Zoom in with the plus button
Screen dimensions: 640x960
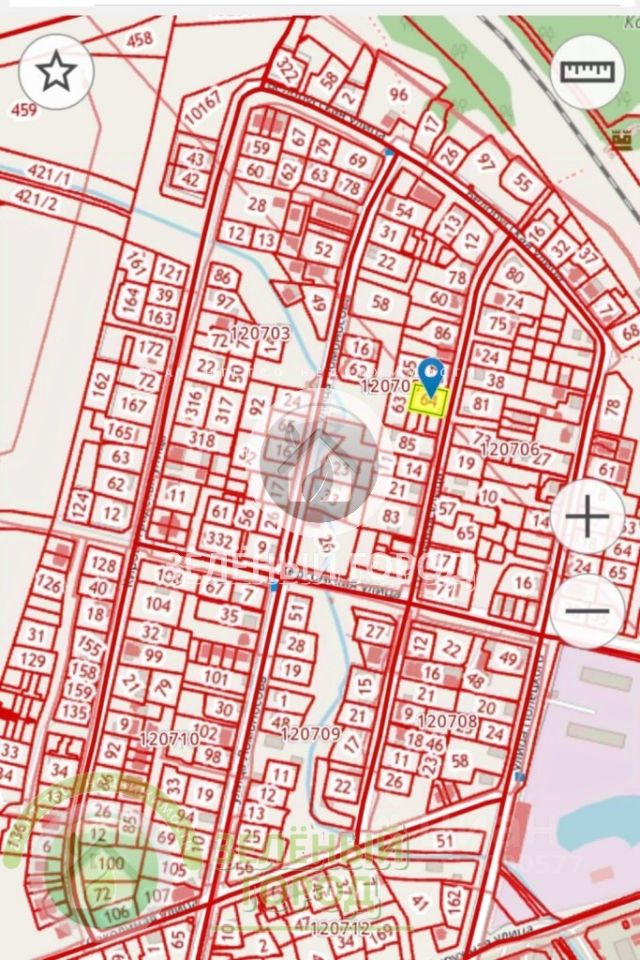tap(587, 517)
